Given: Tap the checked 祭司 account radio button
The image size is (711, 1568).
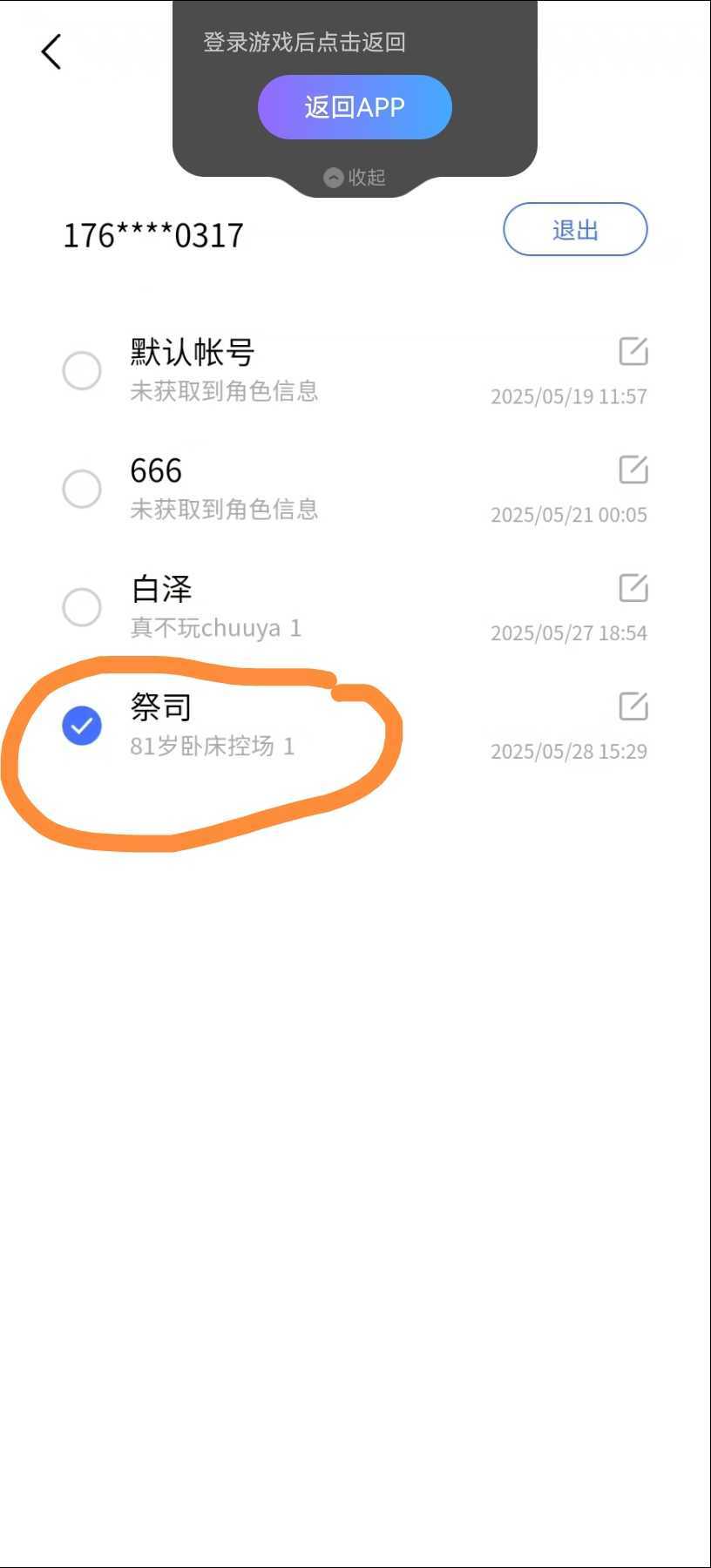Looking at the screenshot, I should click(x=82, y=726).
